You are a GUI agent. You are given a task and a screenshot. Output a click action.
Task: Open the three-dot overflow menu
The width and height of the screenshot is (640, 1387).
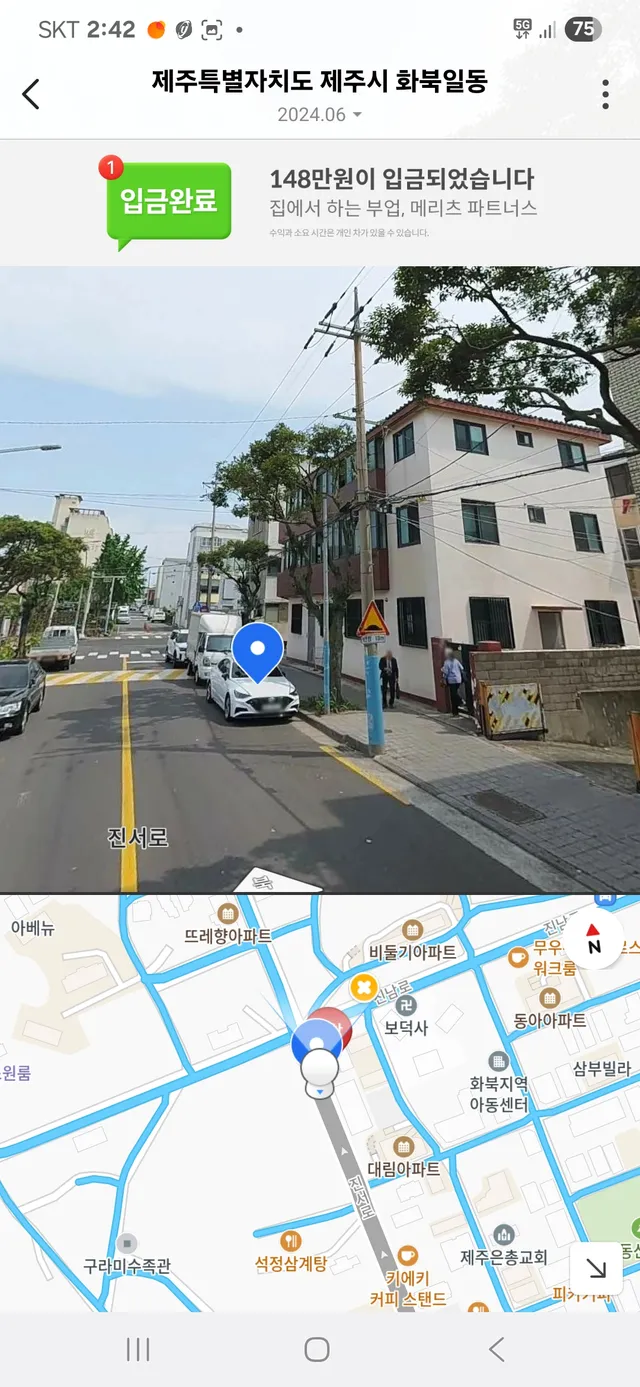[x=605, y=94]
